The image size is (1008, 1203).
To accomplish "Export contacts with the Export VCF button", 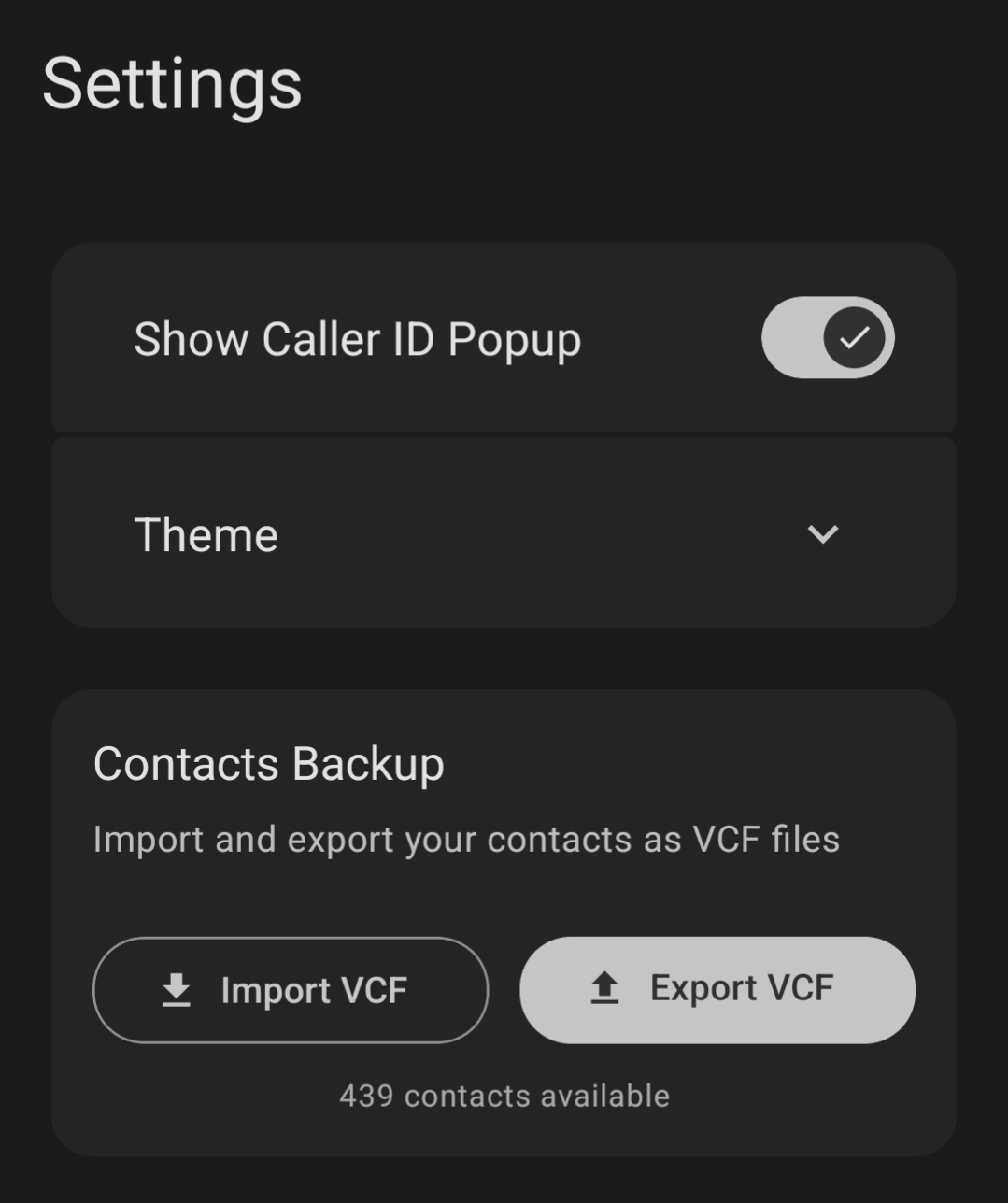I will (717, 989).
